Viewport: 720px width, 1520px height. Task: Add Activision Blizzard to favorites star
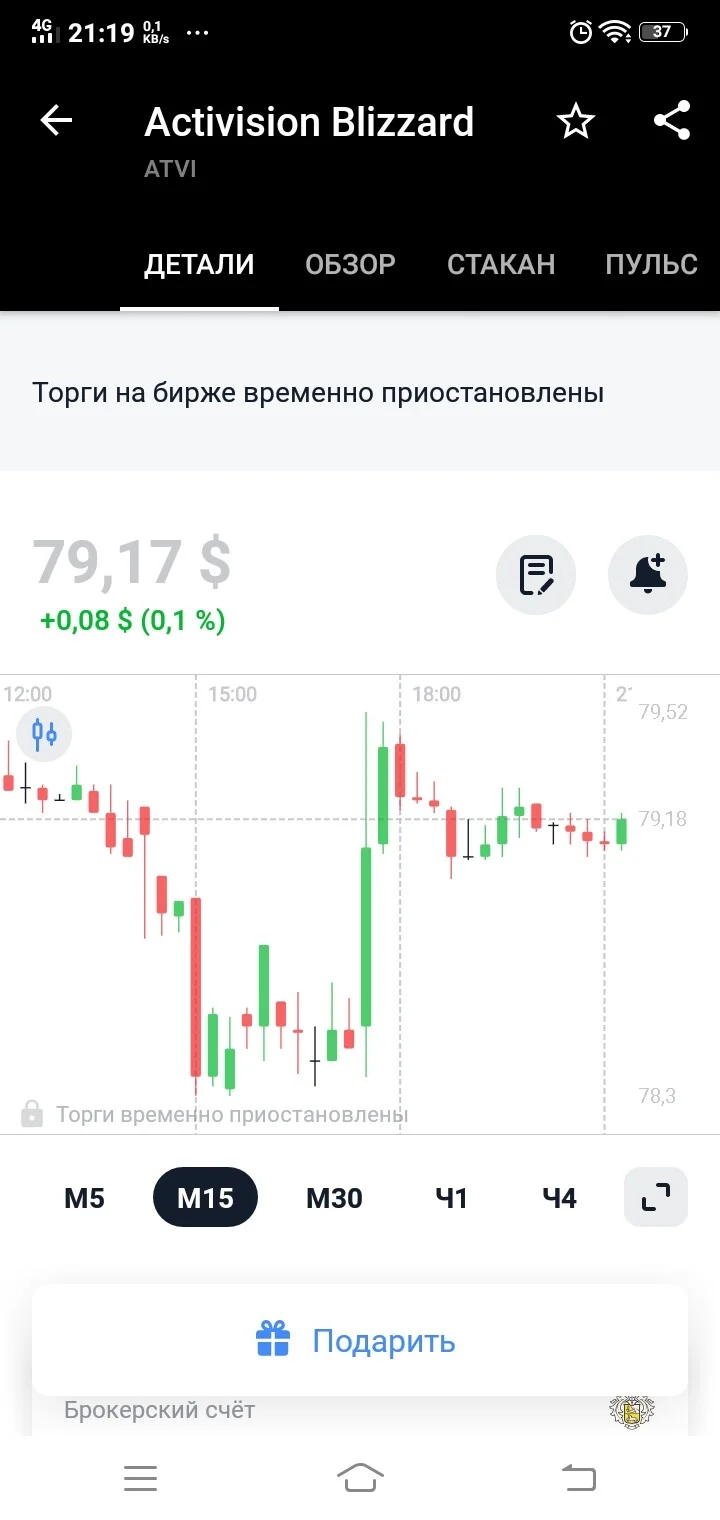(x=575, y=121)
